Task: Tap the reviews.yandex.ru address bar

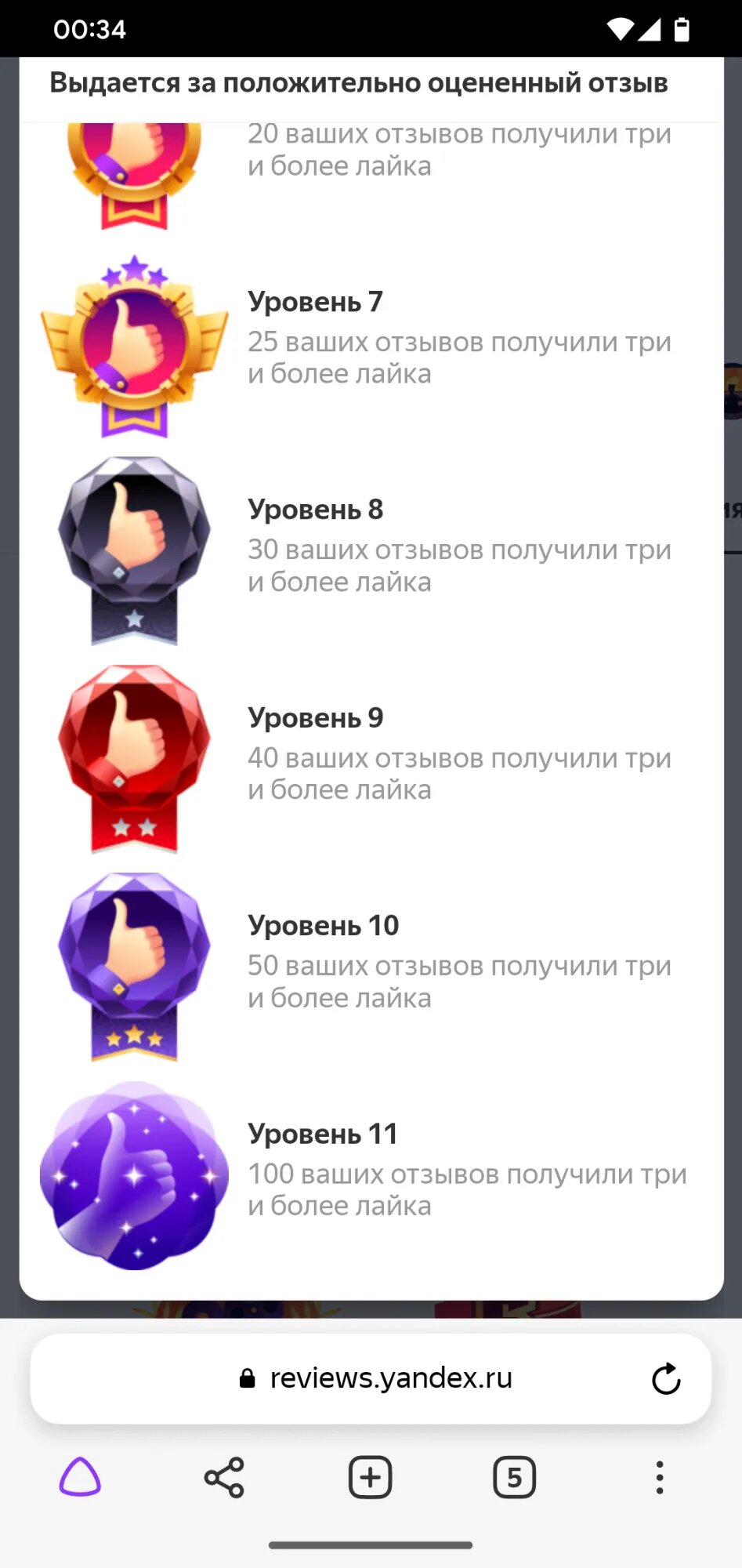Action: (x=376, y=1378)
